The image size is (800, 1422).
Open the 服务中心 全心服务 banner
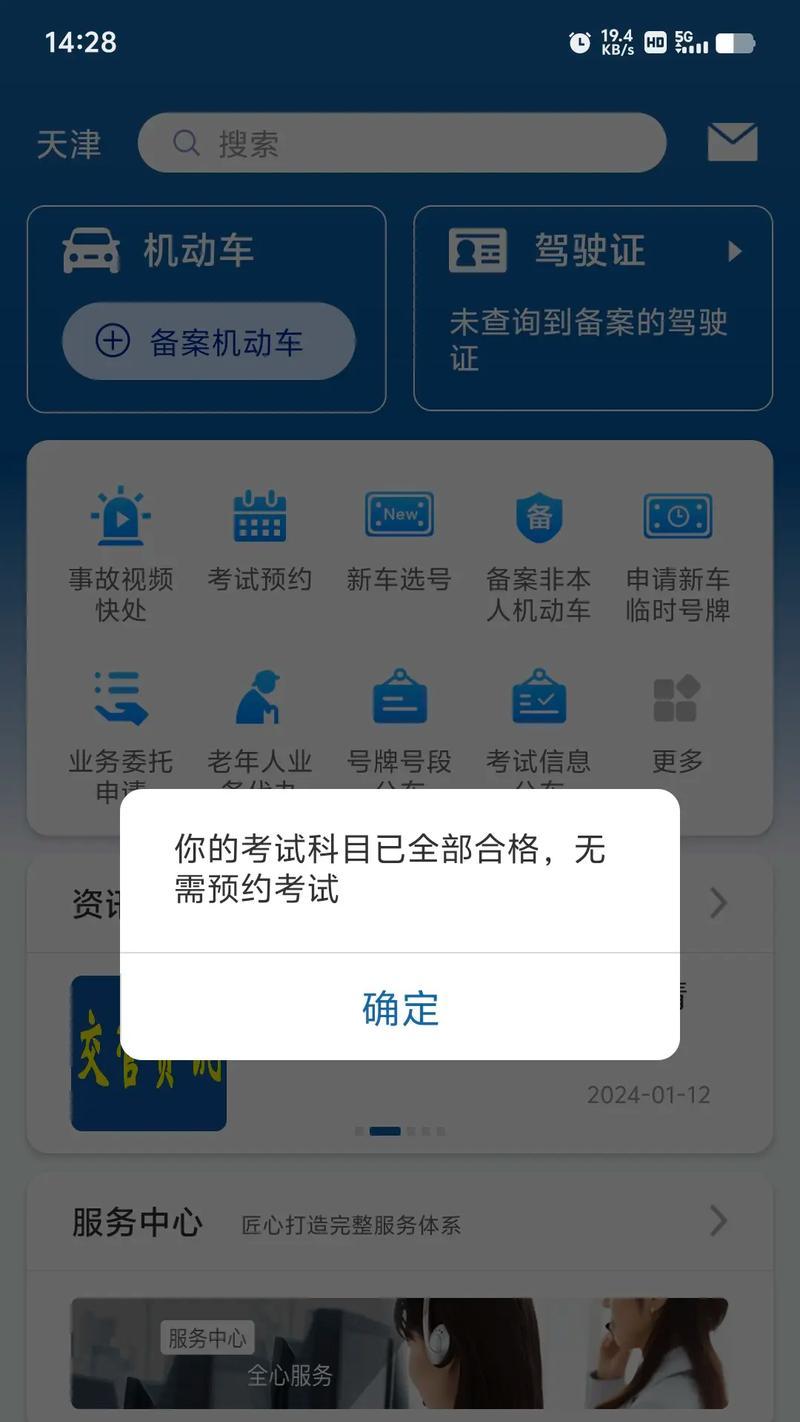point(400,1352)
